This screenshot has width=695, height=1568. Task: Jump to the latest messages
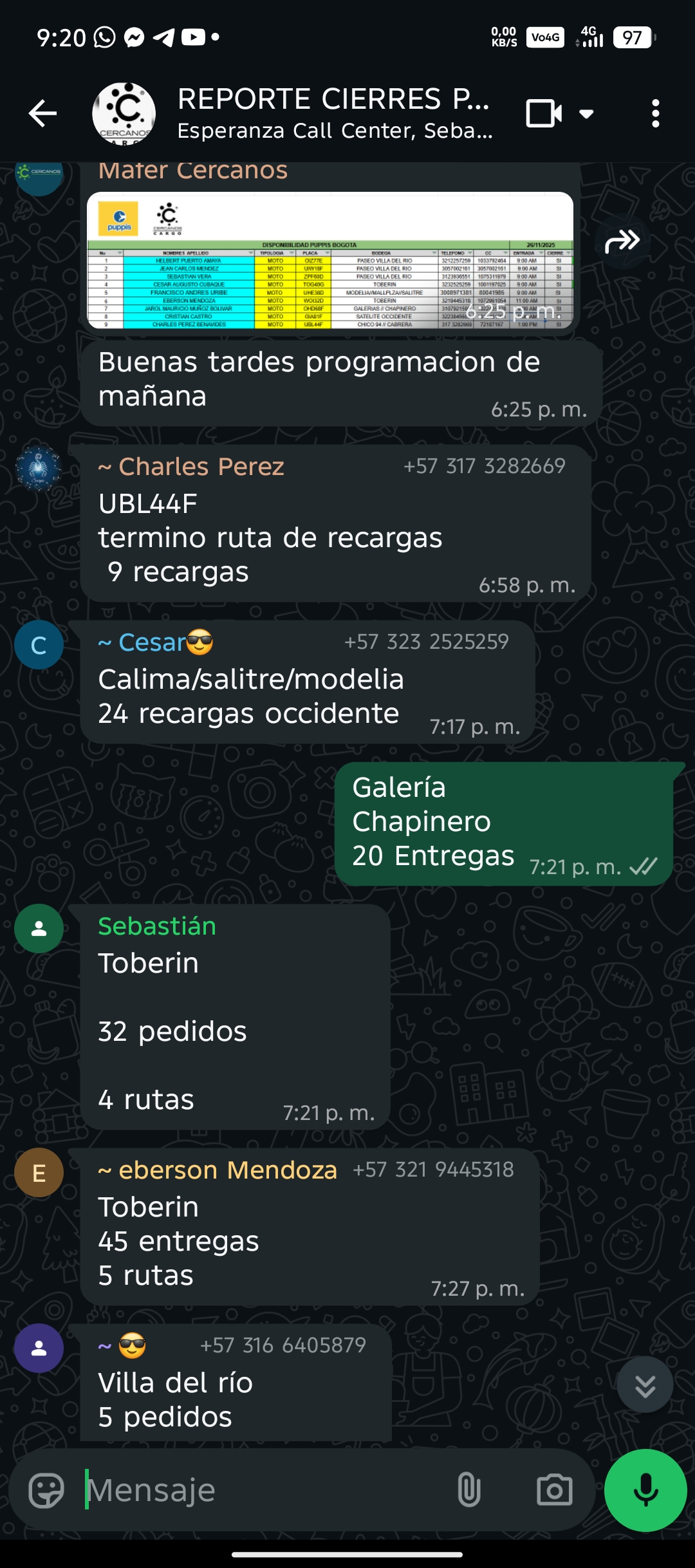pos(645,1385)
